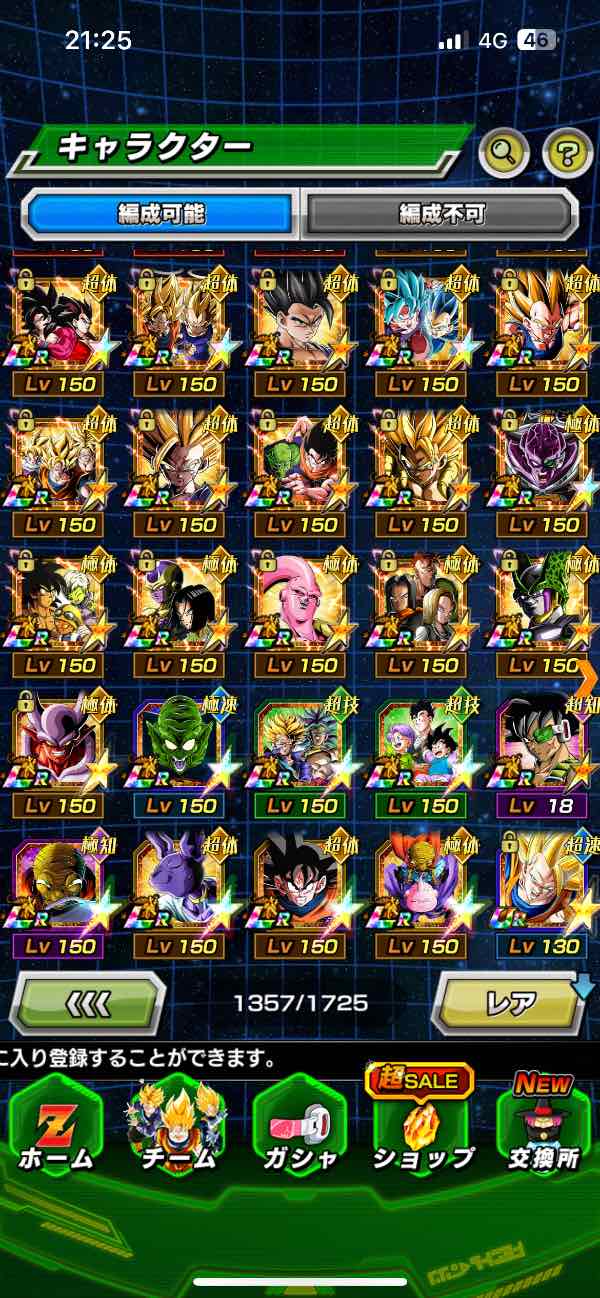The width and height of the screenshot is (600, 1298).
Task: Open the help question mark
Action: click(567, 153)
